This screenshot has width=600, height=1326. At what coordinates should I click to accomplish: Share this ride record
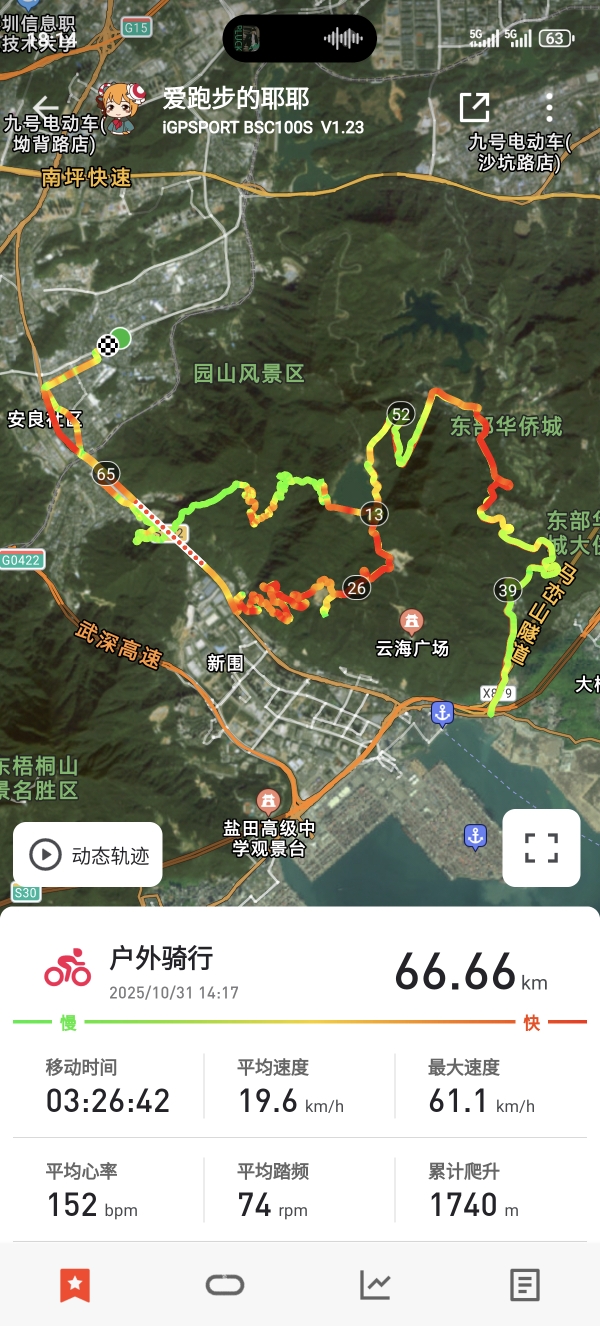[474, 108]
